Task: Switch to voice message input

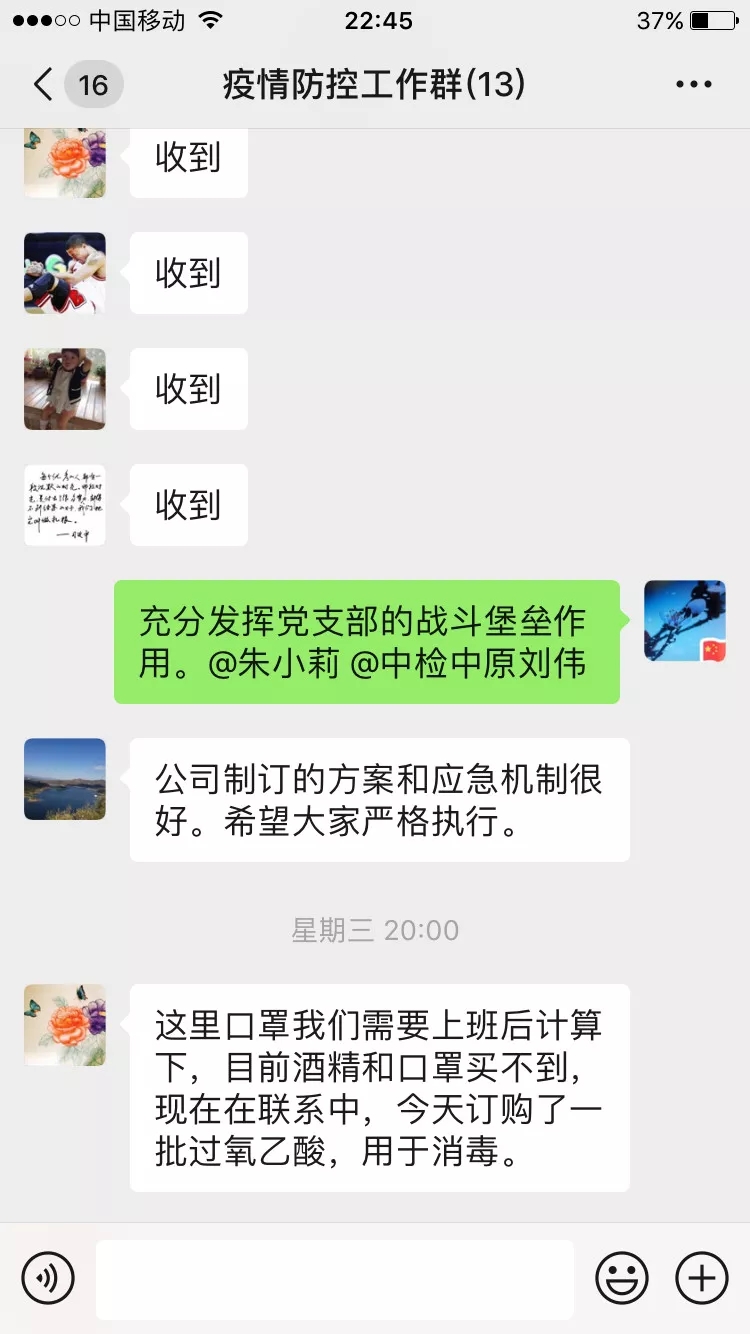Action: point(48,1278)
